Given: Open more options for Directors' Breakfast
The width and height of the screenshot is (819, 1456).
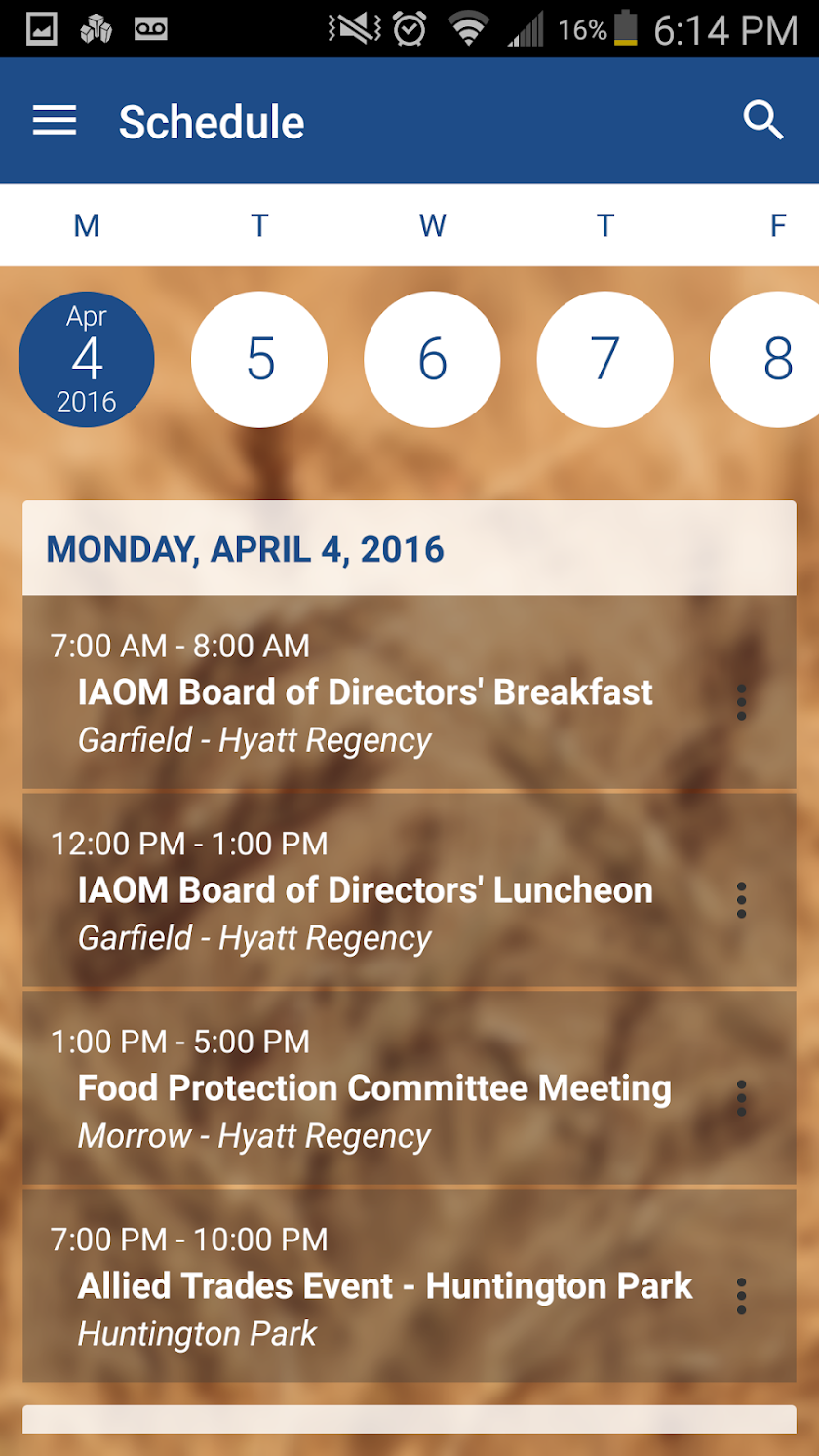Looking at the screenshot, I should (742, 702).
